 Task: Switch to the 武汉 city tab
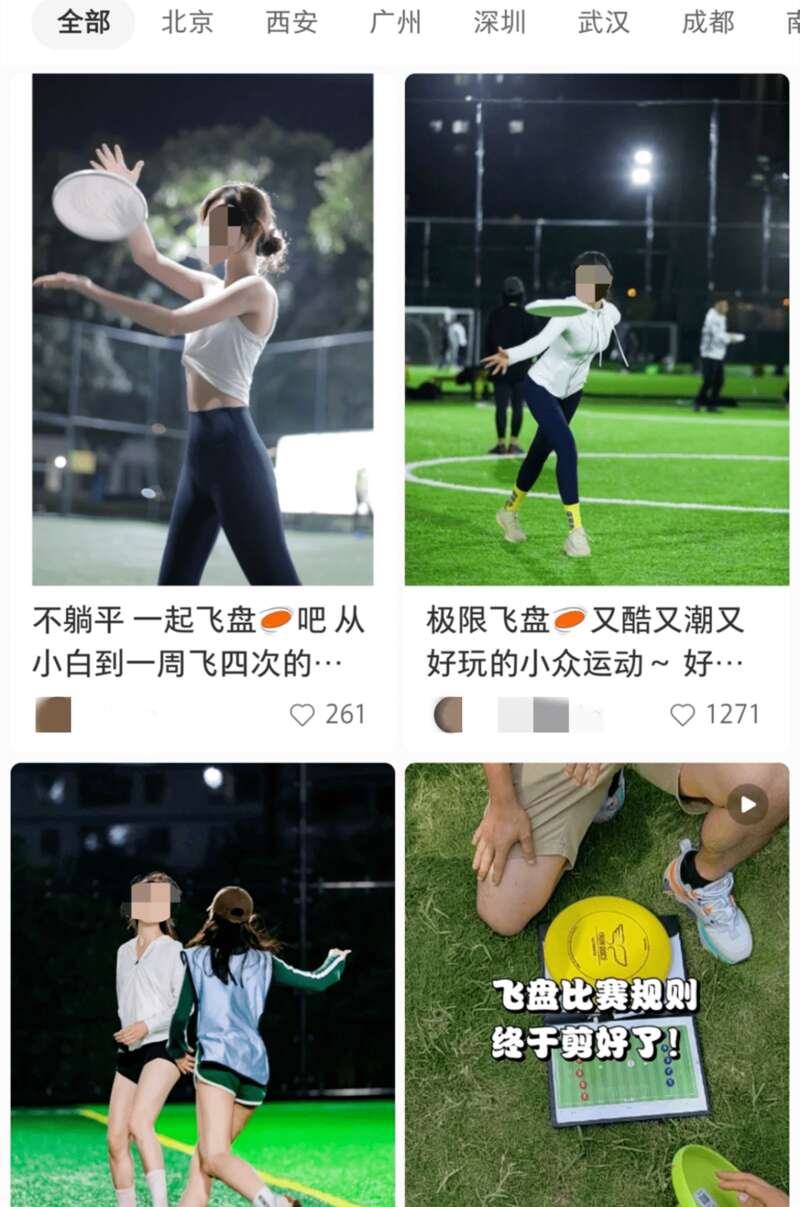(x=603, y=23)
